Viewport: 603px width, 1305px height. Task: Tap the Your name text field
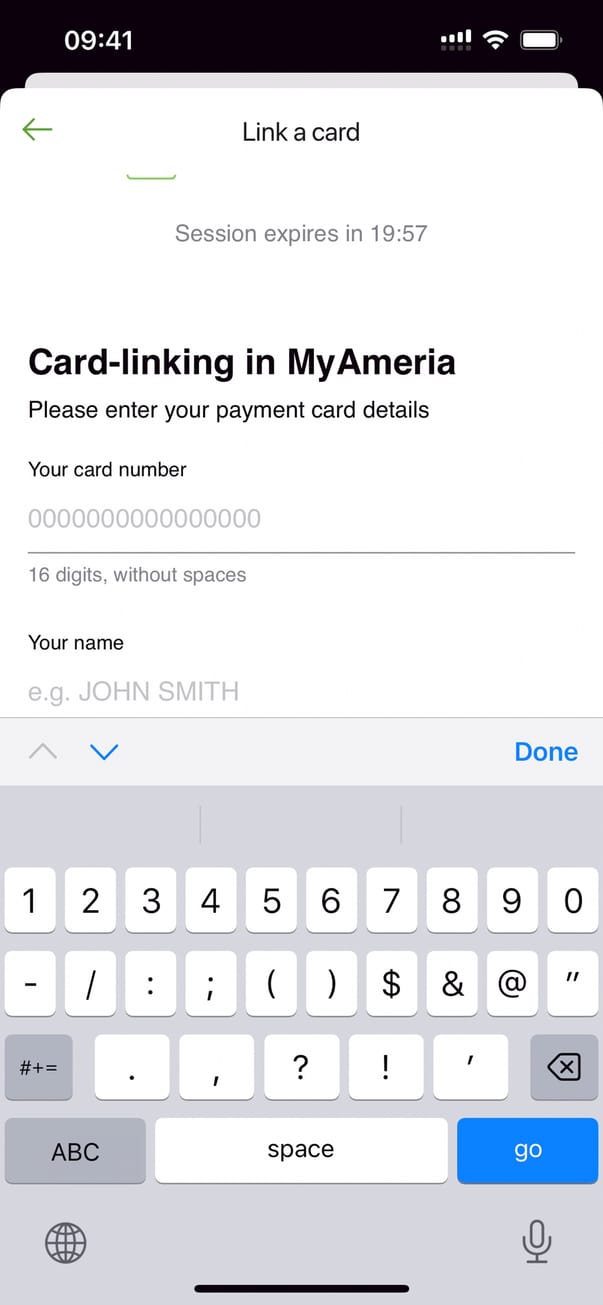[x=300, y=691]
